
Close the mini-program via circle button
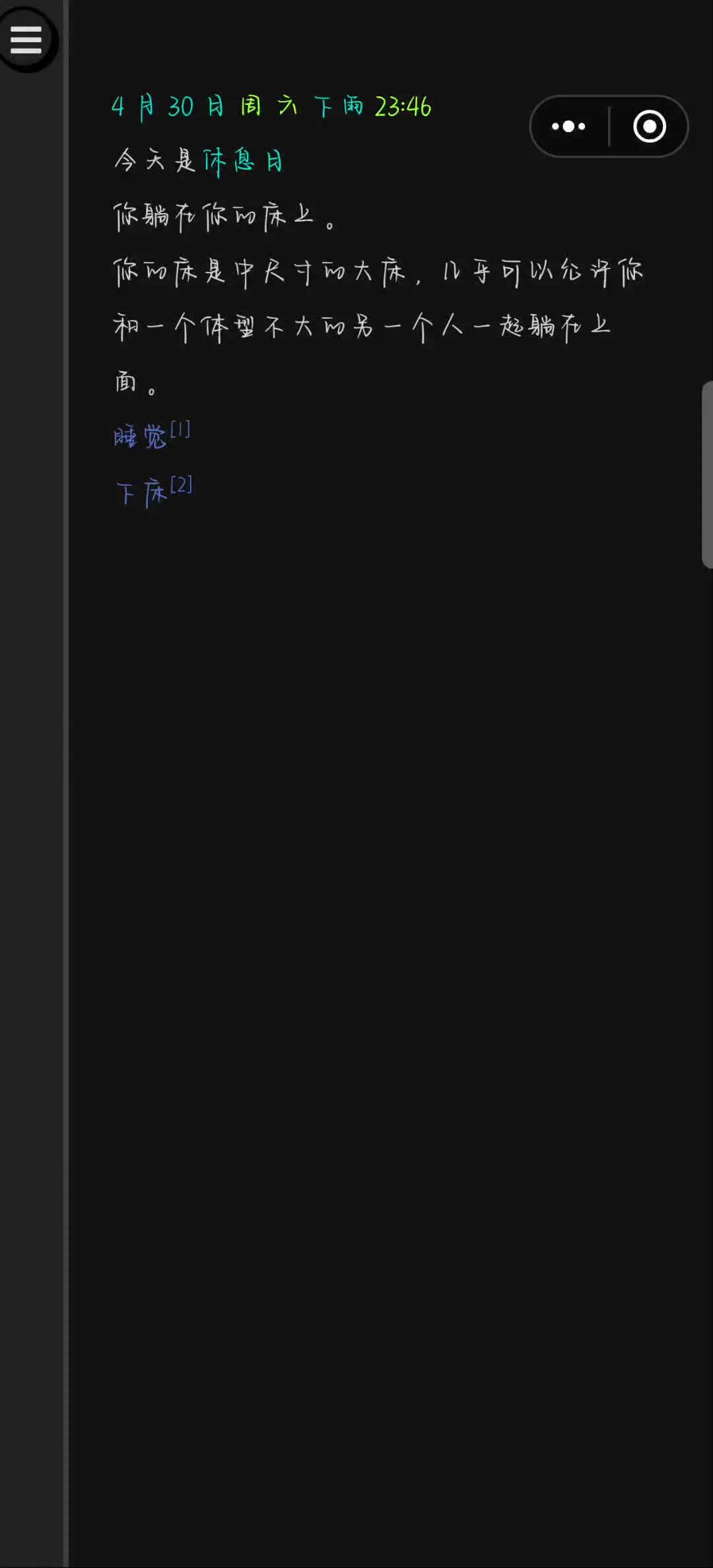click(650, 126)
